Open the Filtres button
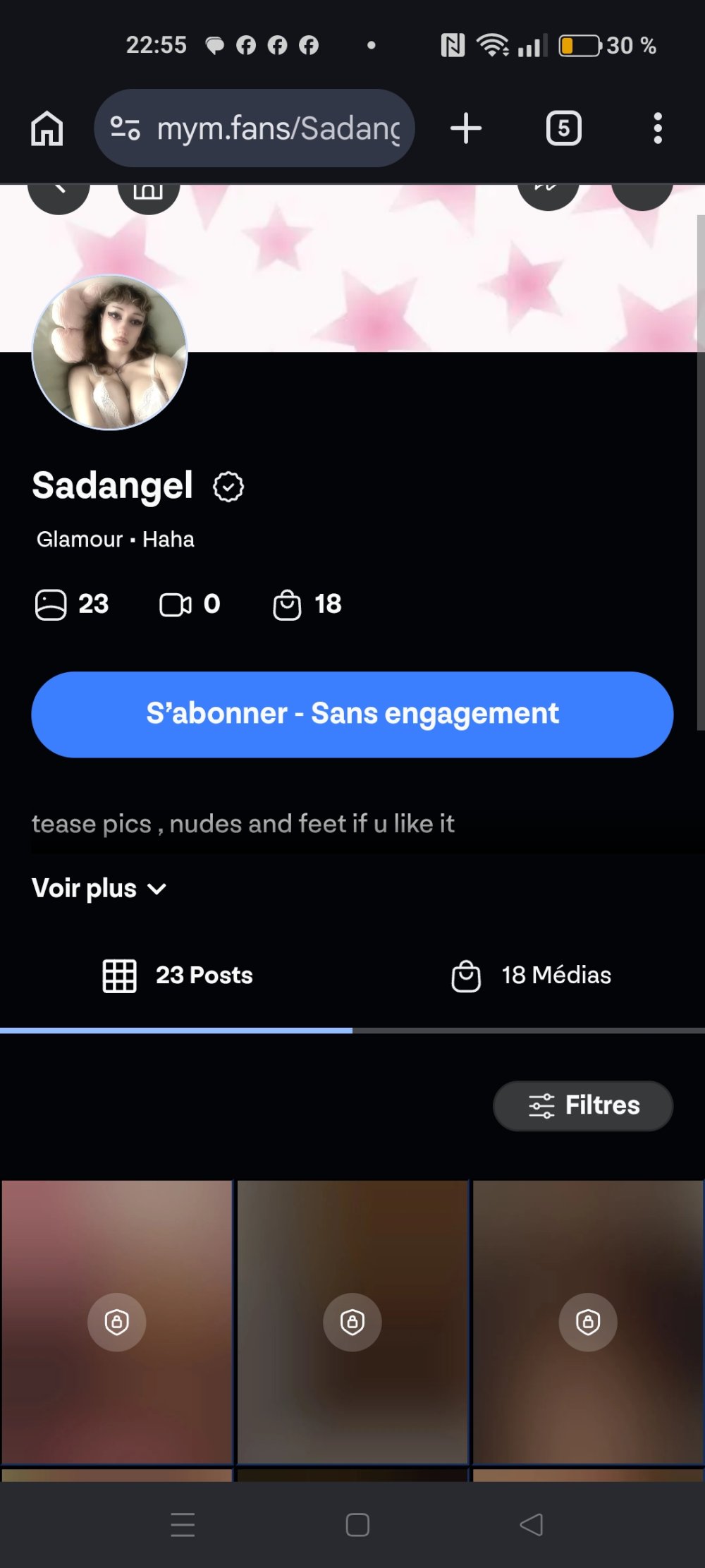 click(583, 1105)
